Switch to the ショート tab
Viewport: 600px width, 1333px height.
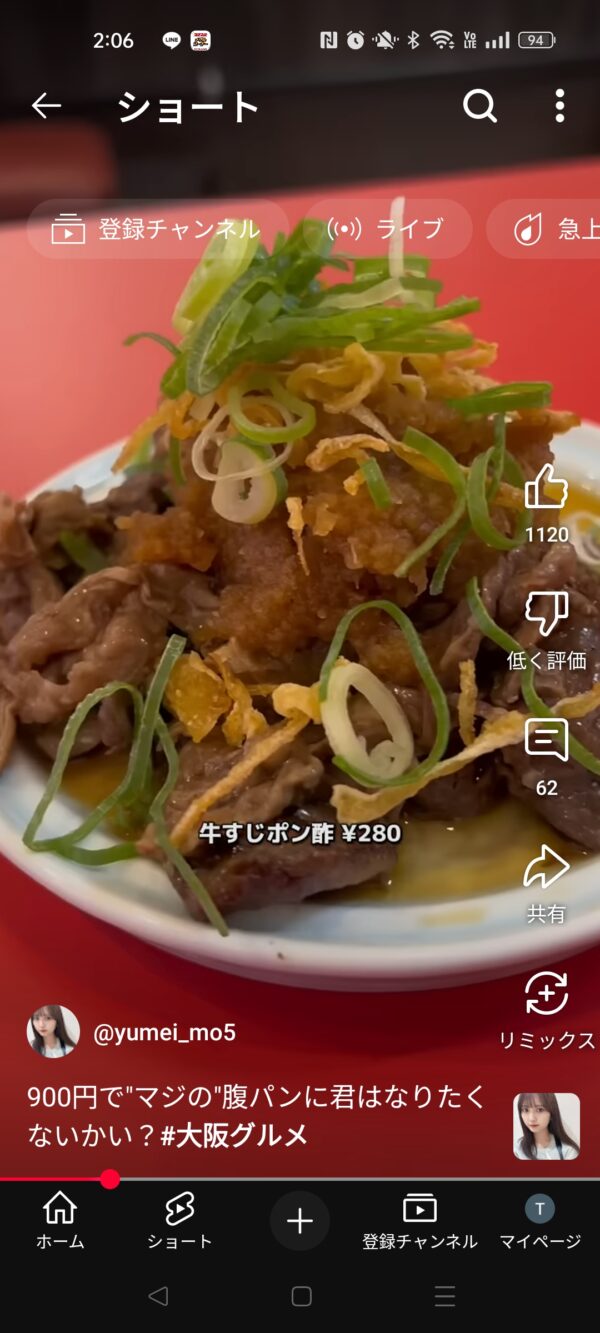[x=180, y=1220]
